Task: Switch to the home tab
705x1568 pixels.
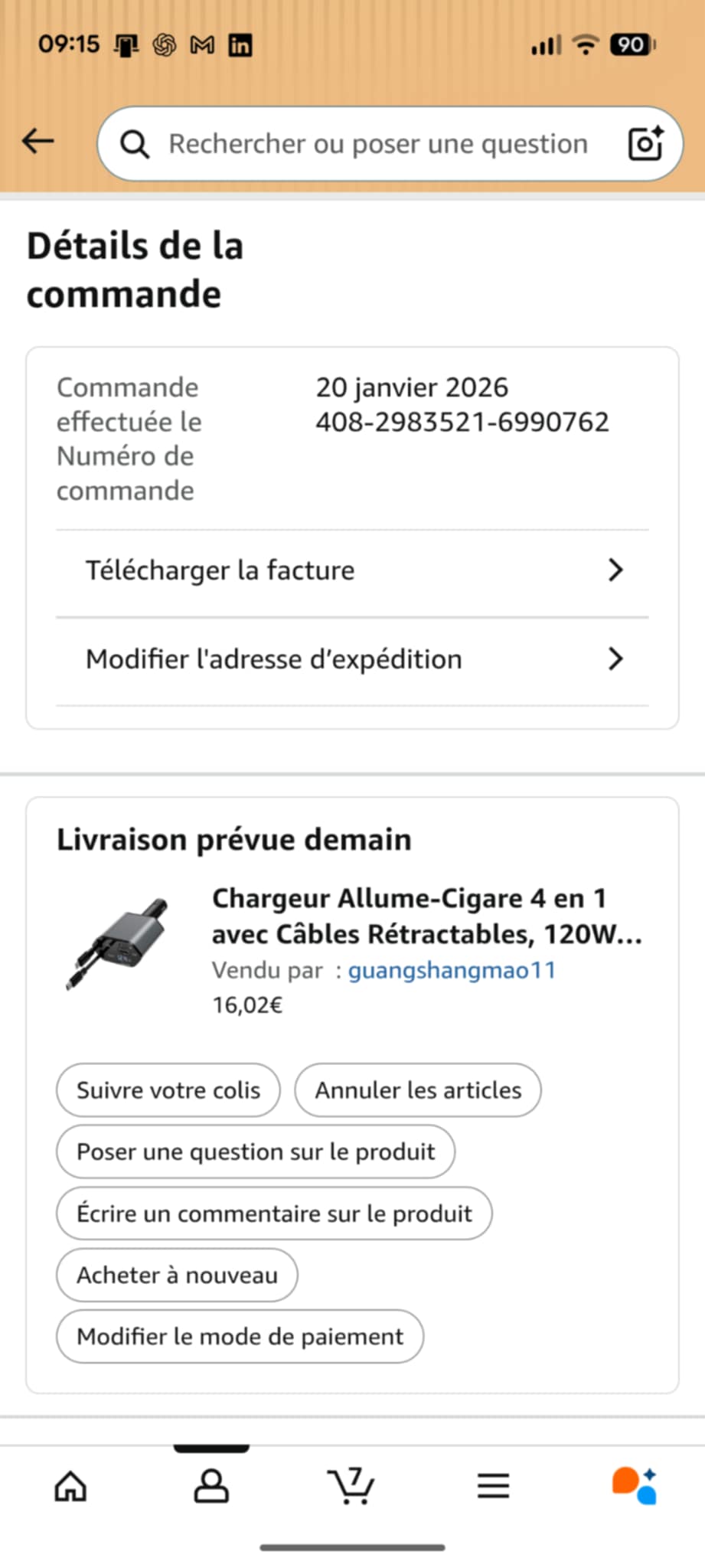Action: point(70,1487)
